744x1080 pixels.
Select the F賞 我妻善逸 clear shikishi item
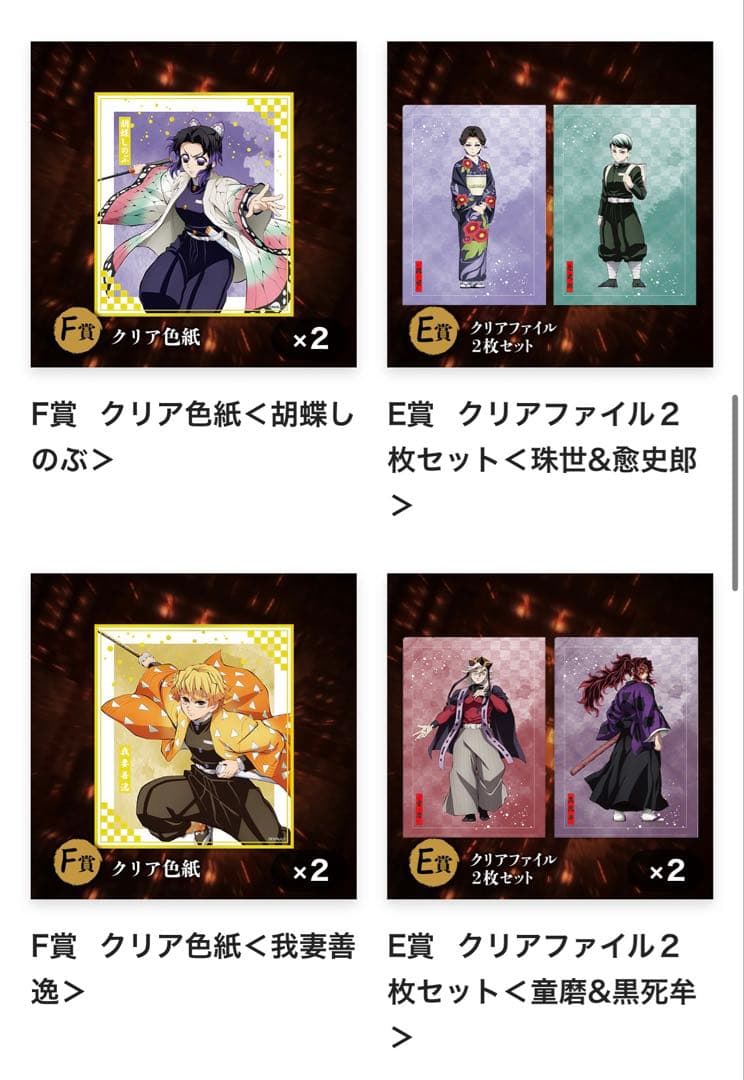point(194,736)
